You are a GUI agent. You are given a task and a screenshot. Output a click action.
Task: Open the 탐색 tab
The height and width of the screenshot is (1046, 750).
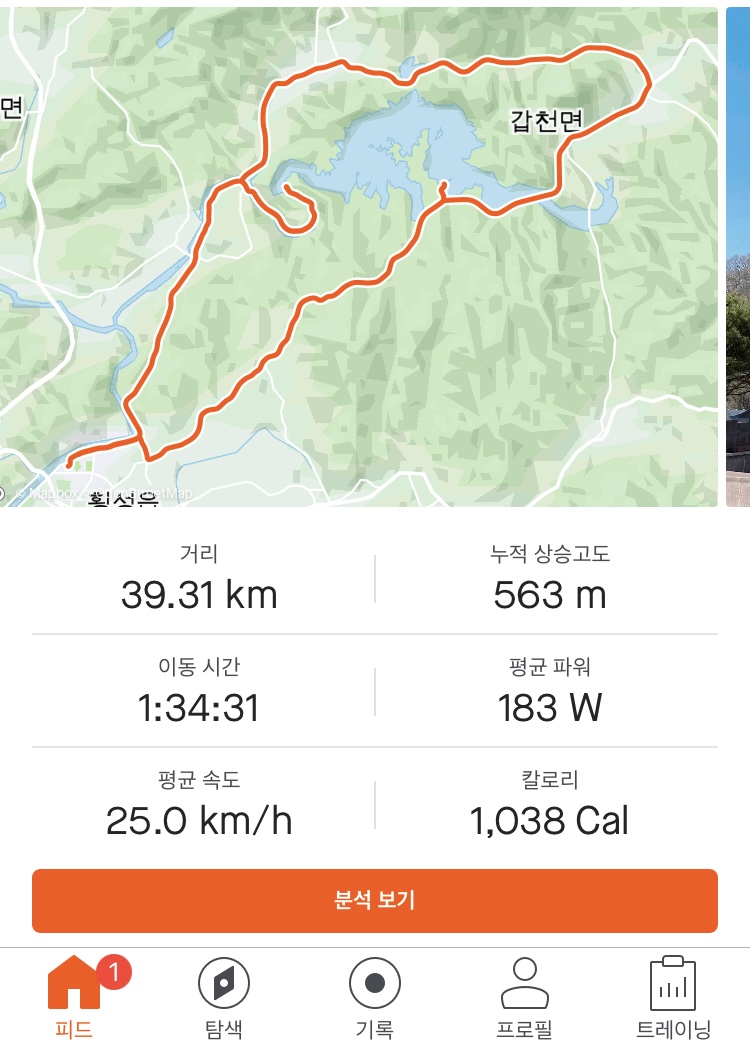coord(224,997)
